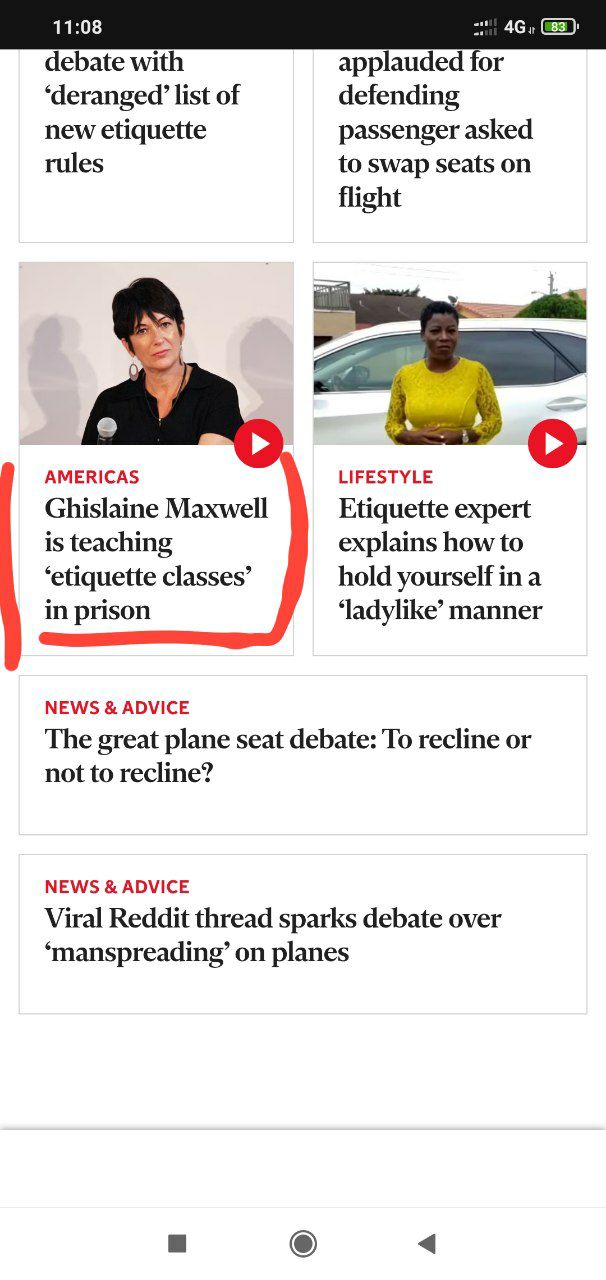Go to the home screen
This screenshot has width=606, height=1280.
click(303, 1243)
